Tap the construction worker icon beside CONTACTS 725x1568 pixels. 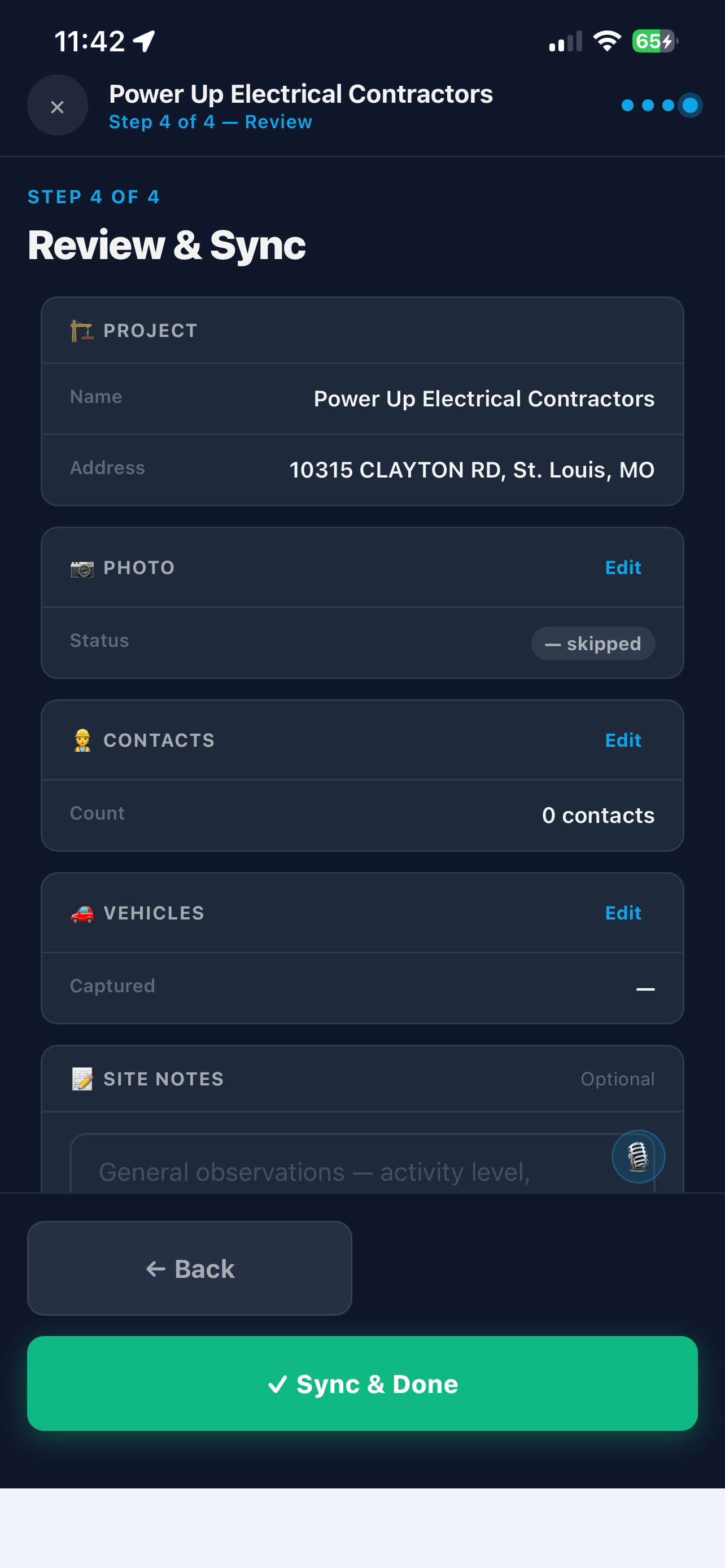[x=81, y=739]
